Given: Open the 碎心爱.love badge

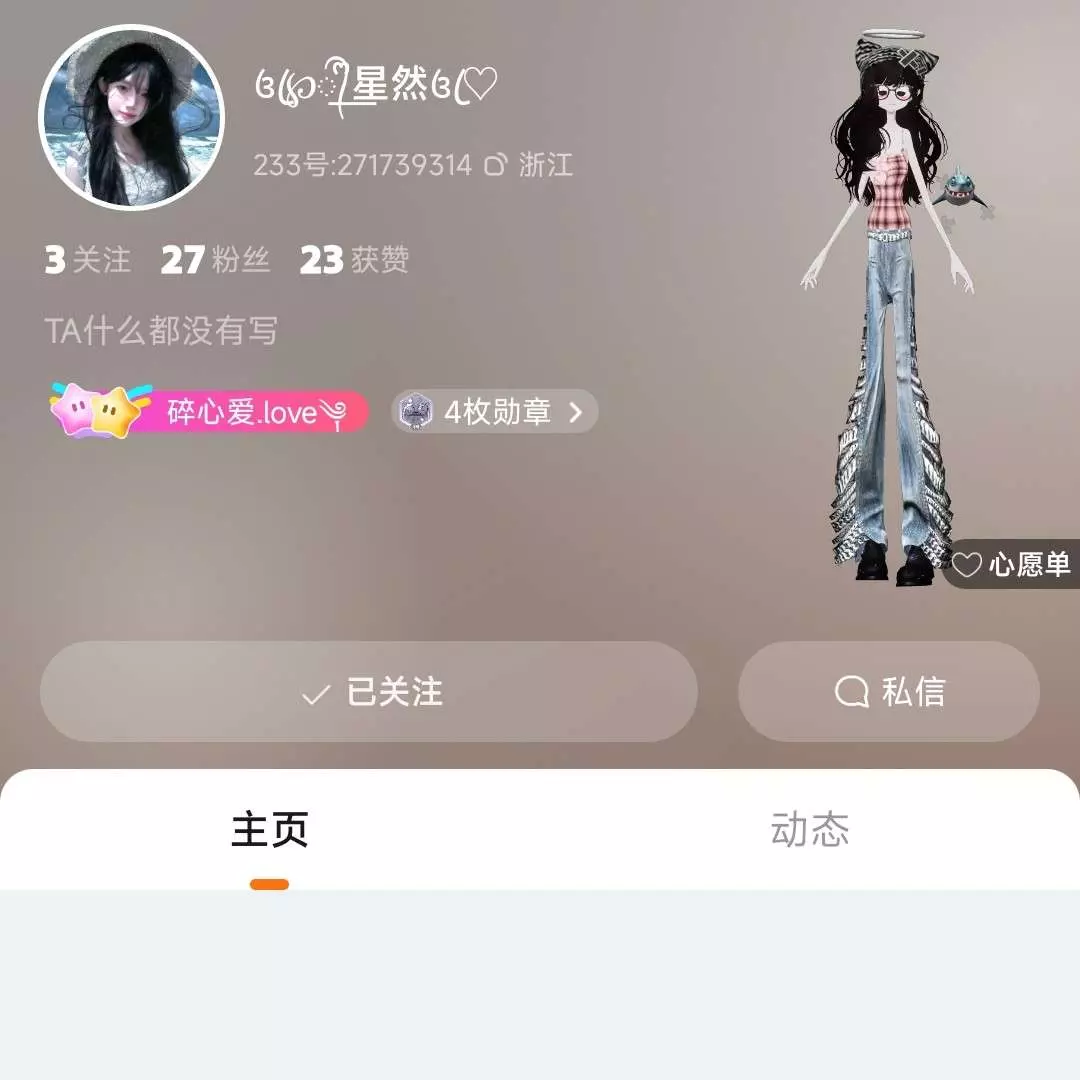Looking at the screenshot, I should pos(210,411).
